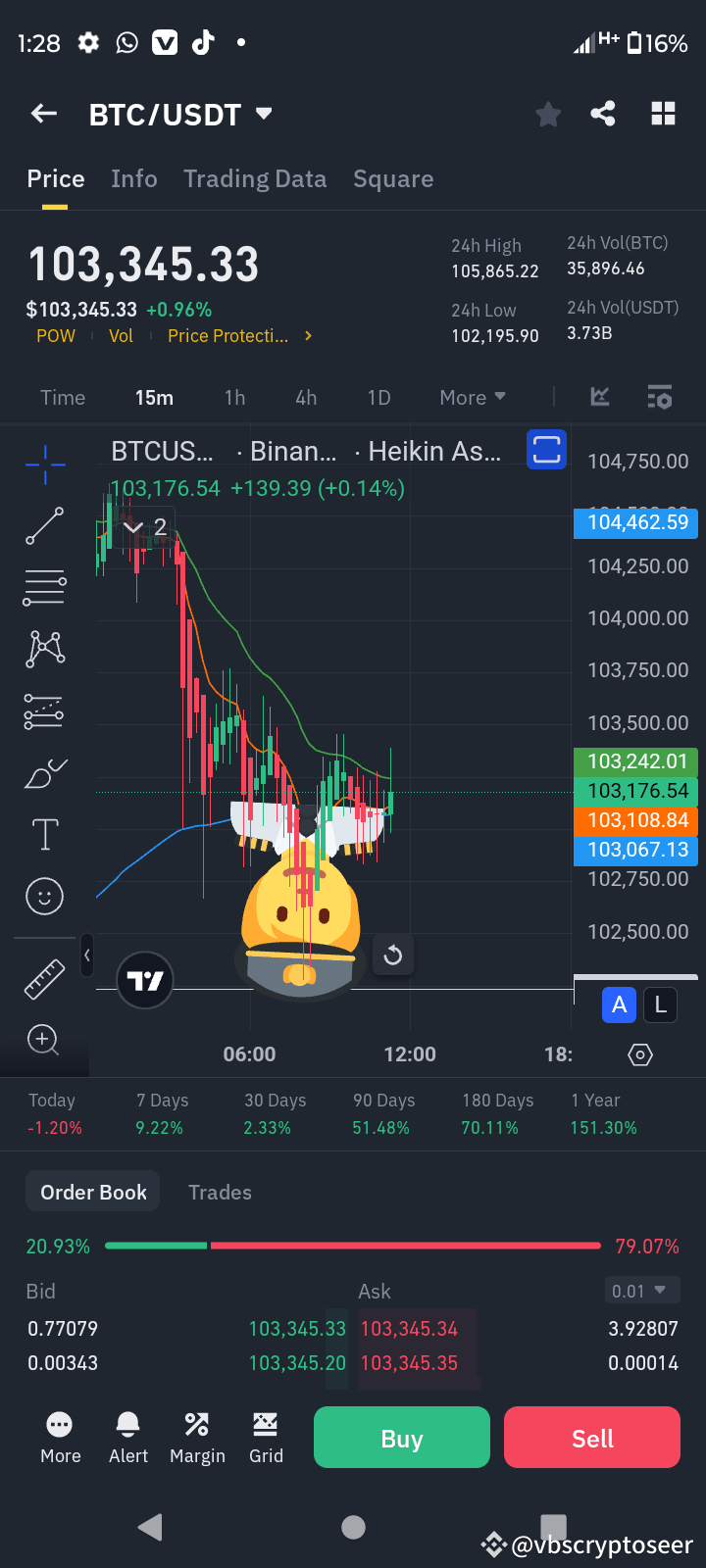Image resolution: width=706 pixels, height=1568 pixels.
Task: Toggle the A order book mode button
Action: (619, 1004)
